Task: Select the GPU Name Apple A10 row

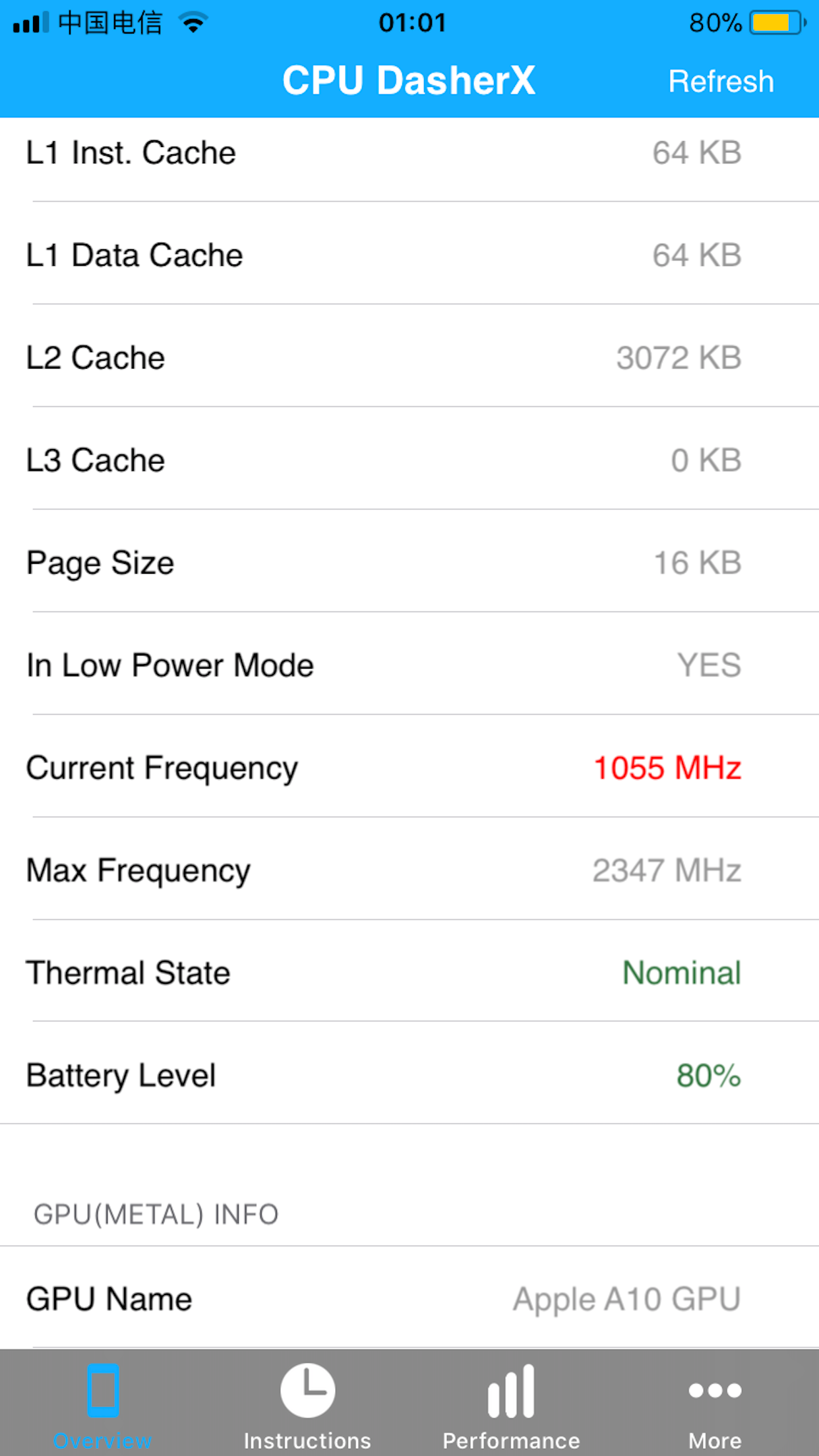Action: [x=409, y=1298]
